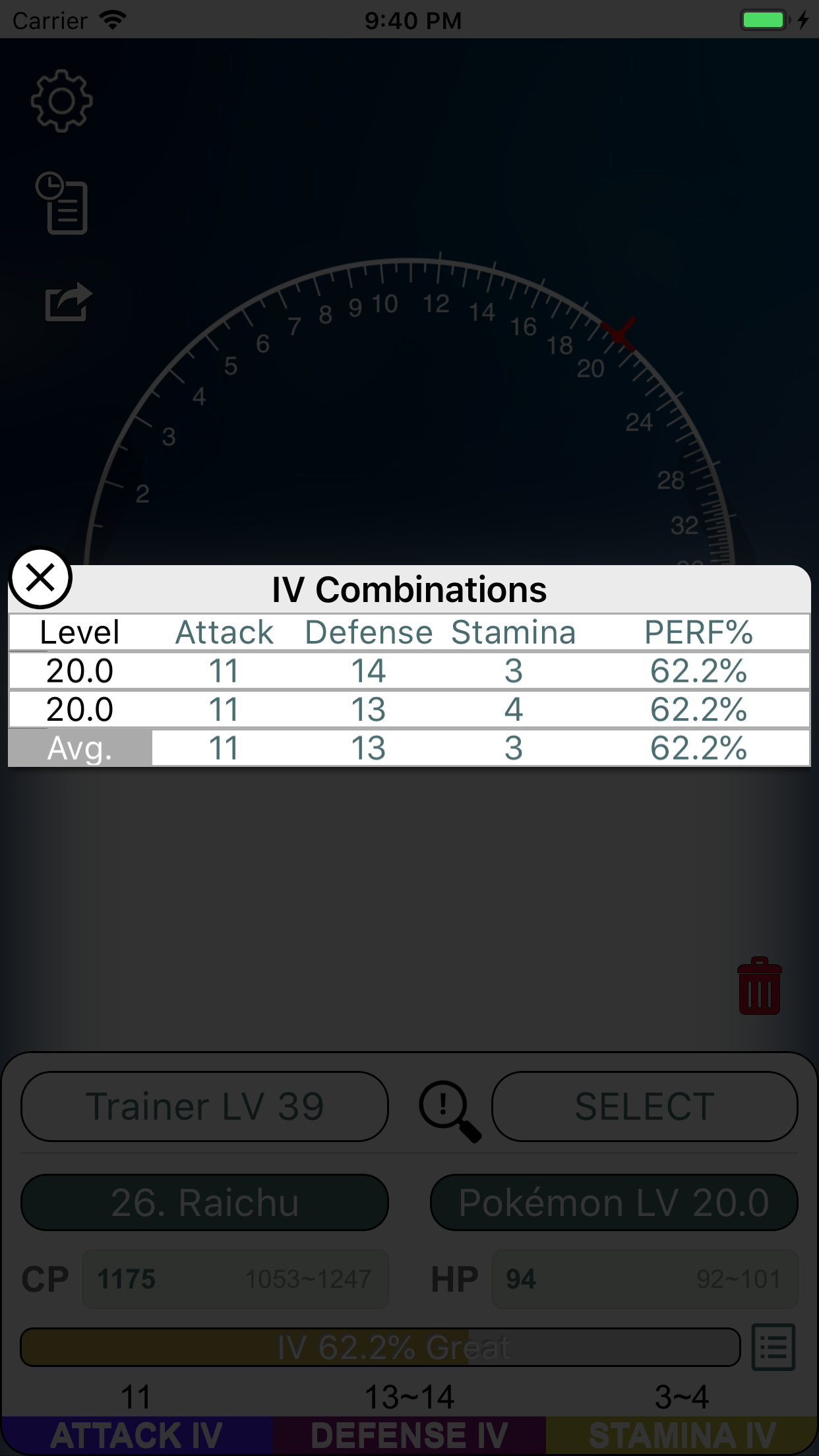Viewport: 819px width, 1456px height.
Task: Tap the ATTACK IV tab
Action: (x=136, y=1436)
